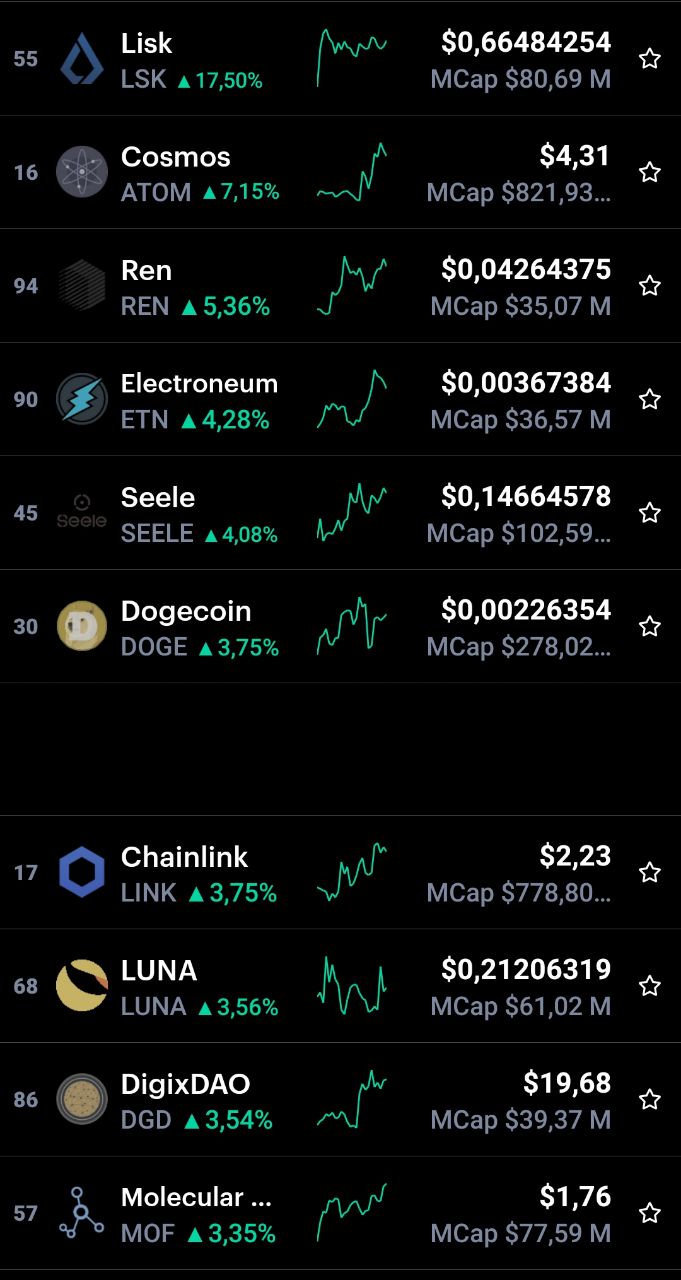This screenshot has width=681, height=1280.
Task: Star DigixDAO as favorite
Action: click(650, 1100)
